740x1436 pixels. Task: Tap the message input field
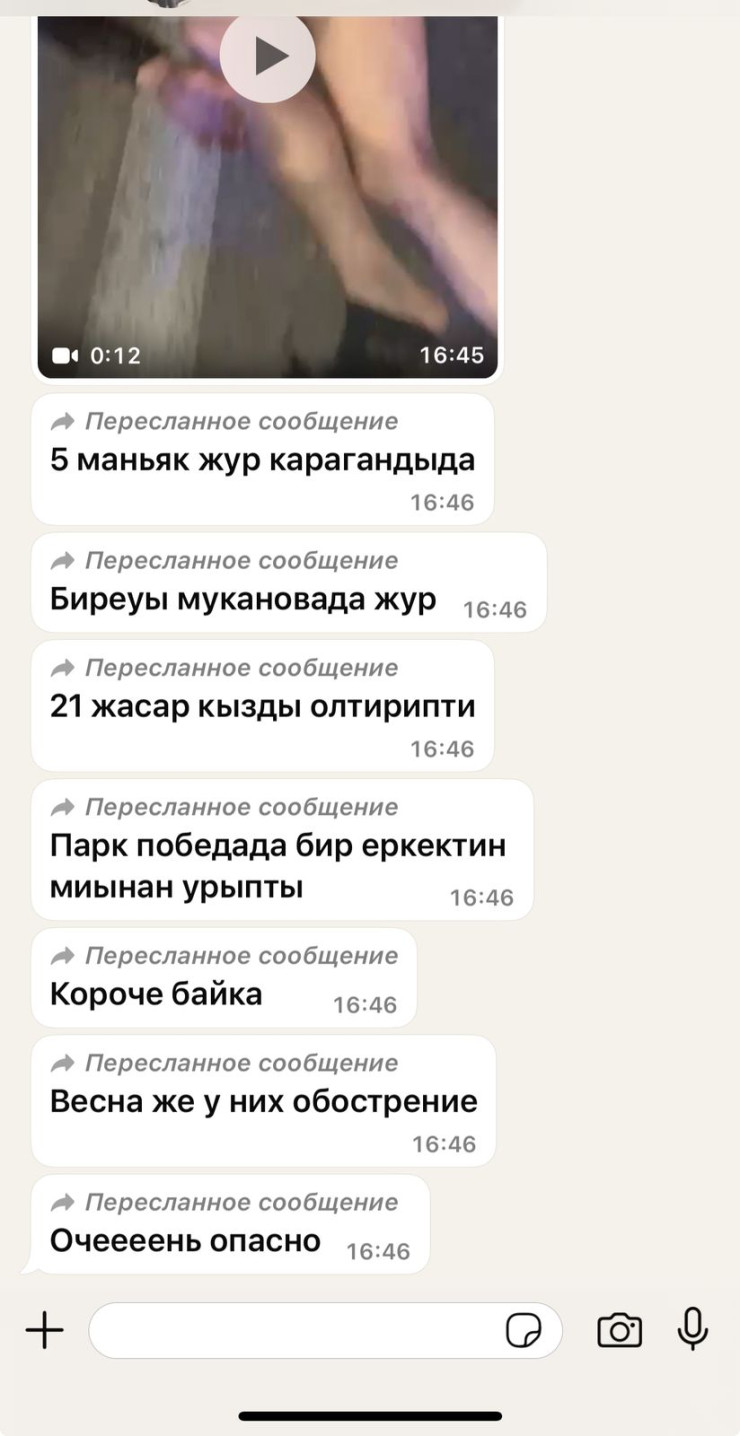tap(295, 1330)
